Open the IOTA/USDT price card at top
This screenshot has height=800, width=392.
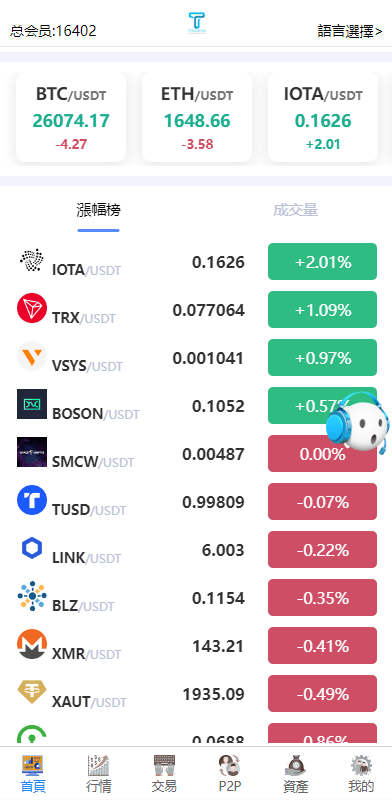pos(323,117)
